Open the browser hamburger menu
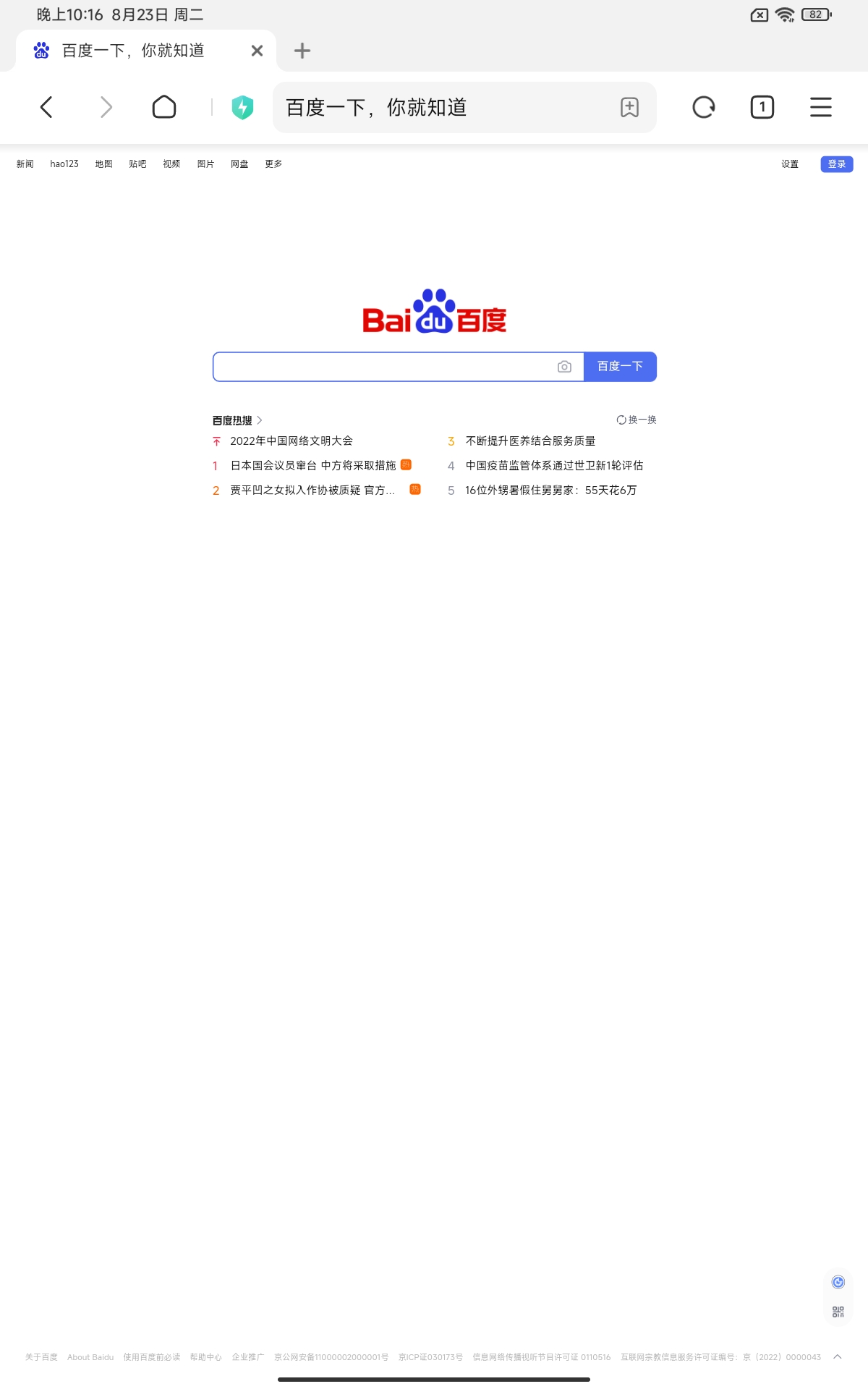868x1389 pixels. click(x=820, y=107)
